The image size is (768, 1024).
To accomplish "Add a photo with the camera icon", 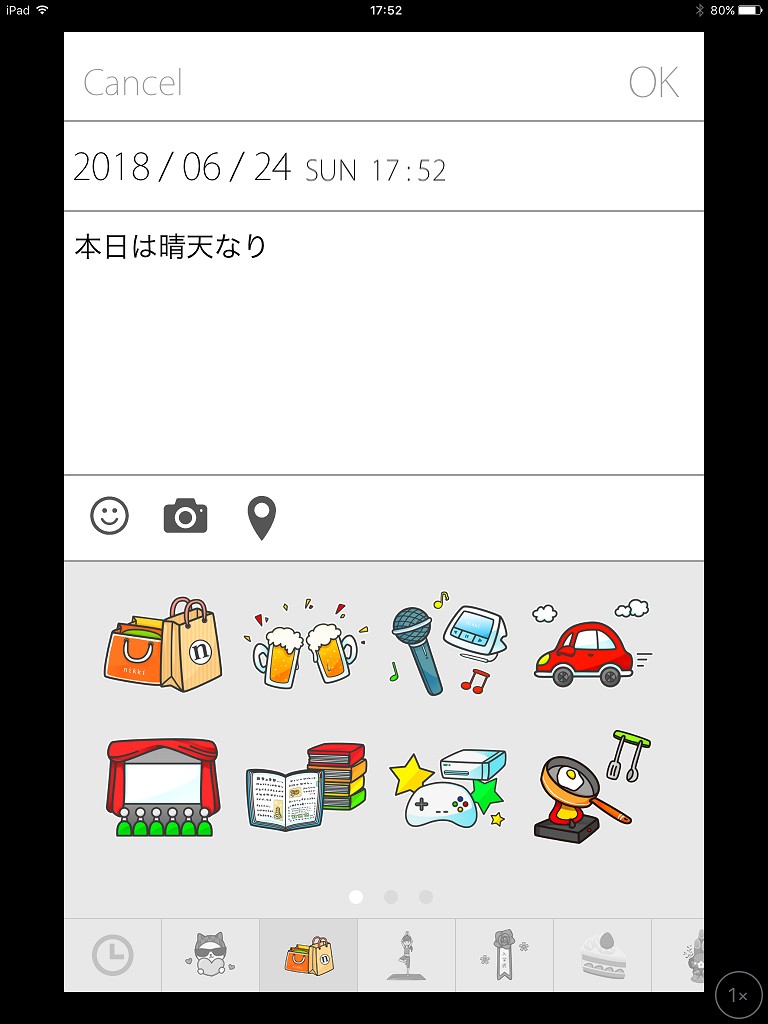I will [185, 517].
